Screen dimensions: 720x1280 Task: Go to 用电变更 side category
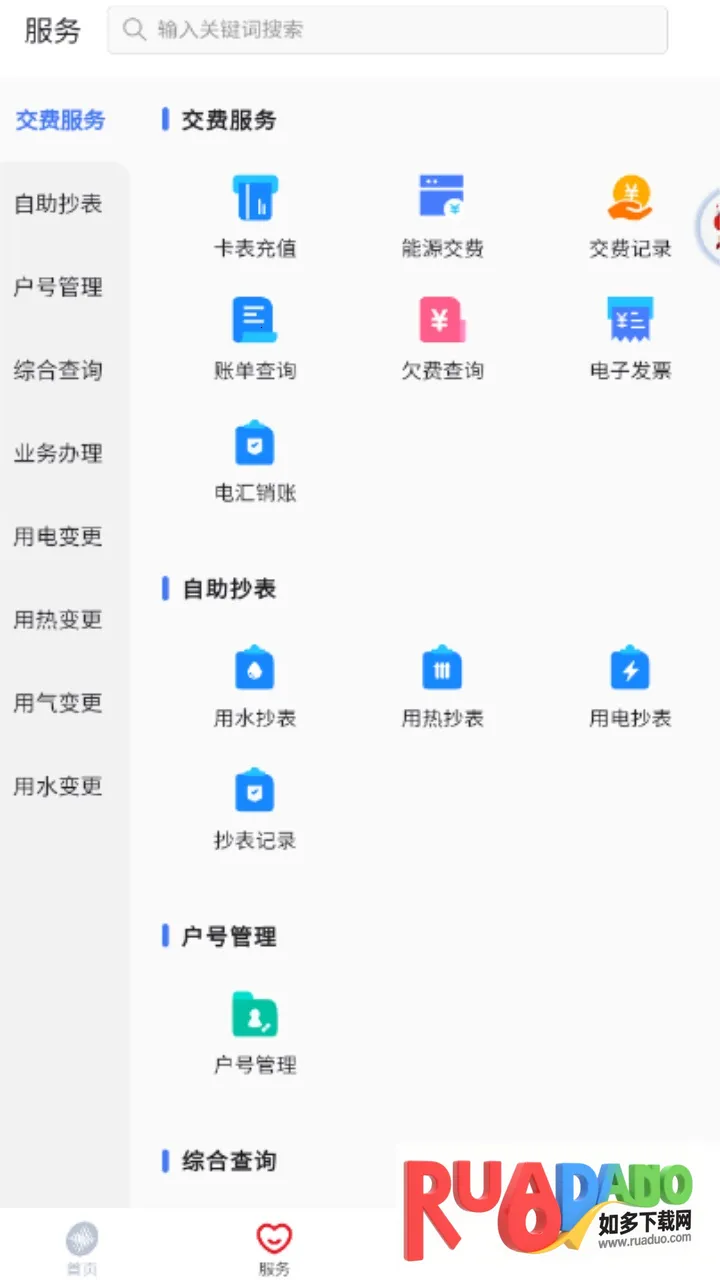click(58, 536)
